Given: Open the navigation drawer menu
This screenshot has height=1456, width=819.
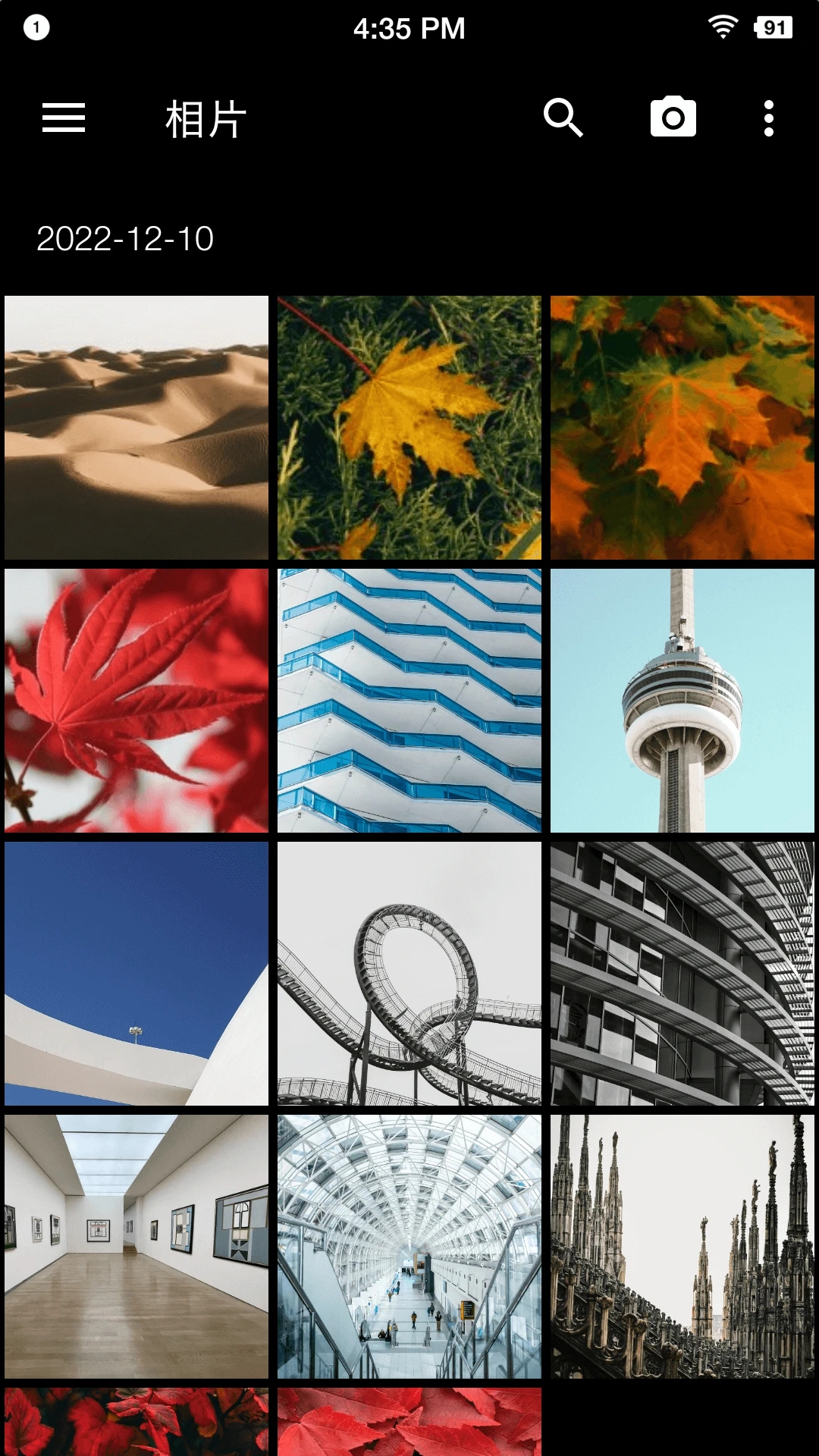Looking at the screenshot, I should pos(64,118).
